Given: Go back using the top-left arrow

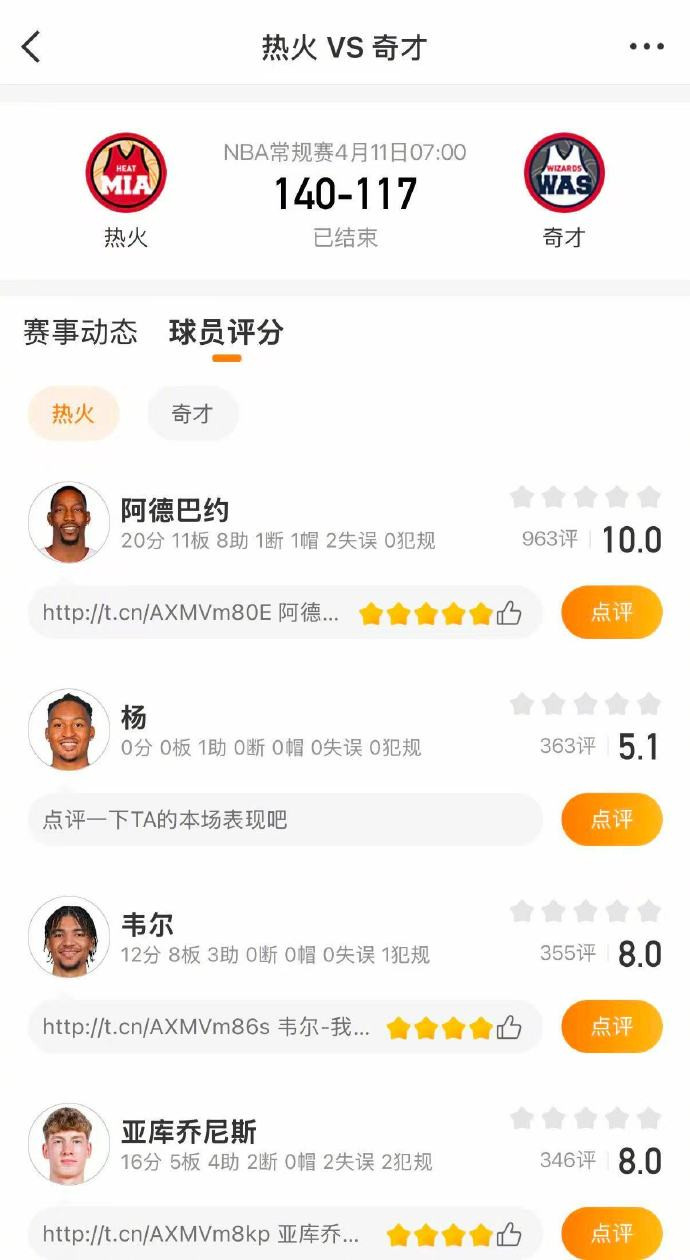Looking at the screenshot, I should [32, 46].
